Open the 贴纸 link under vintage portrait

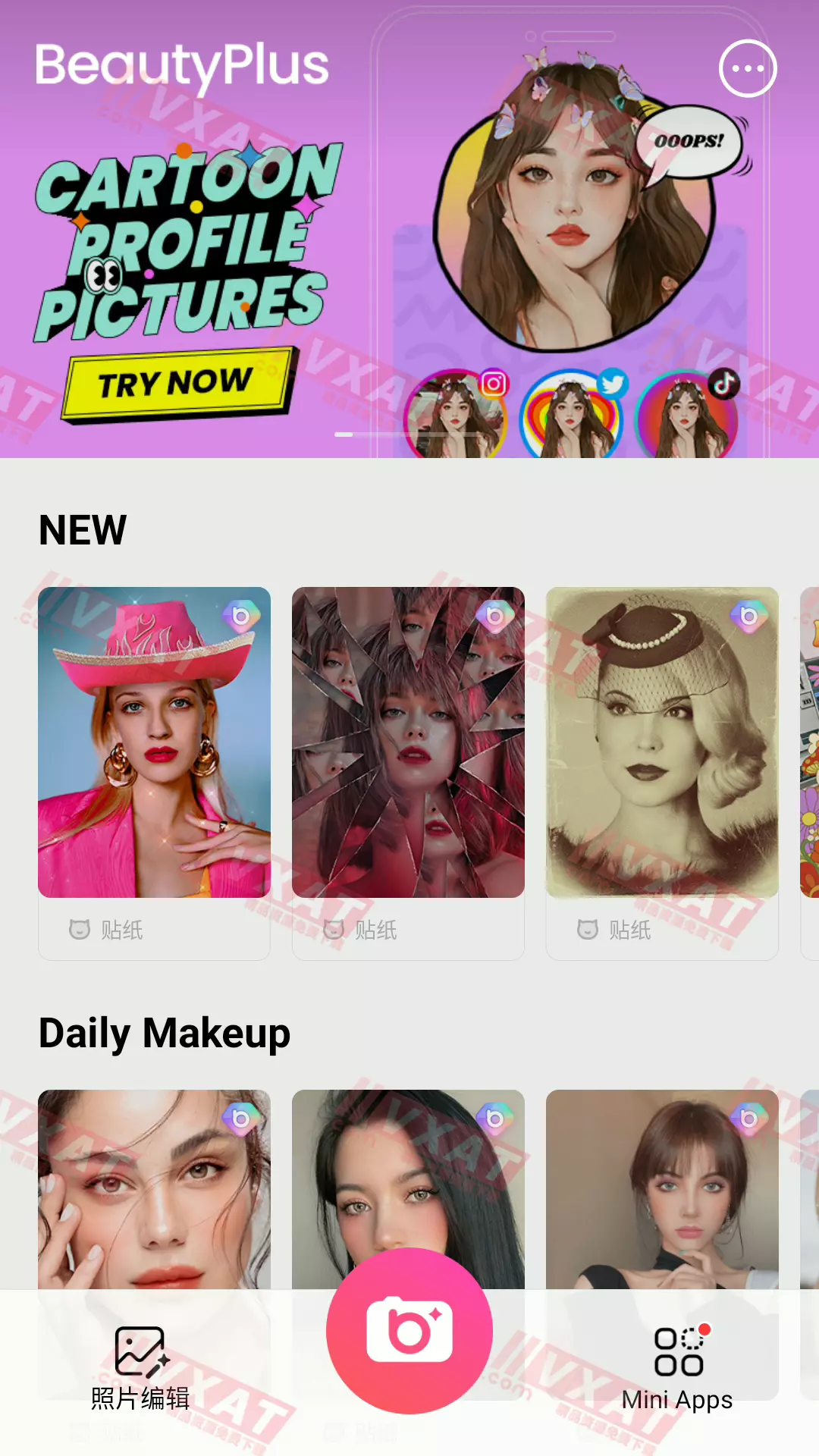(629, 930)
